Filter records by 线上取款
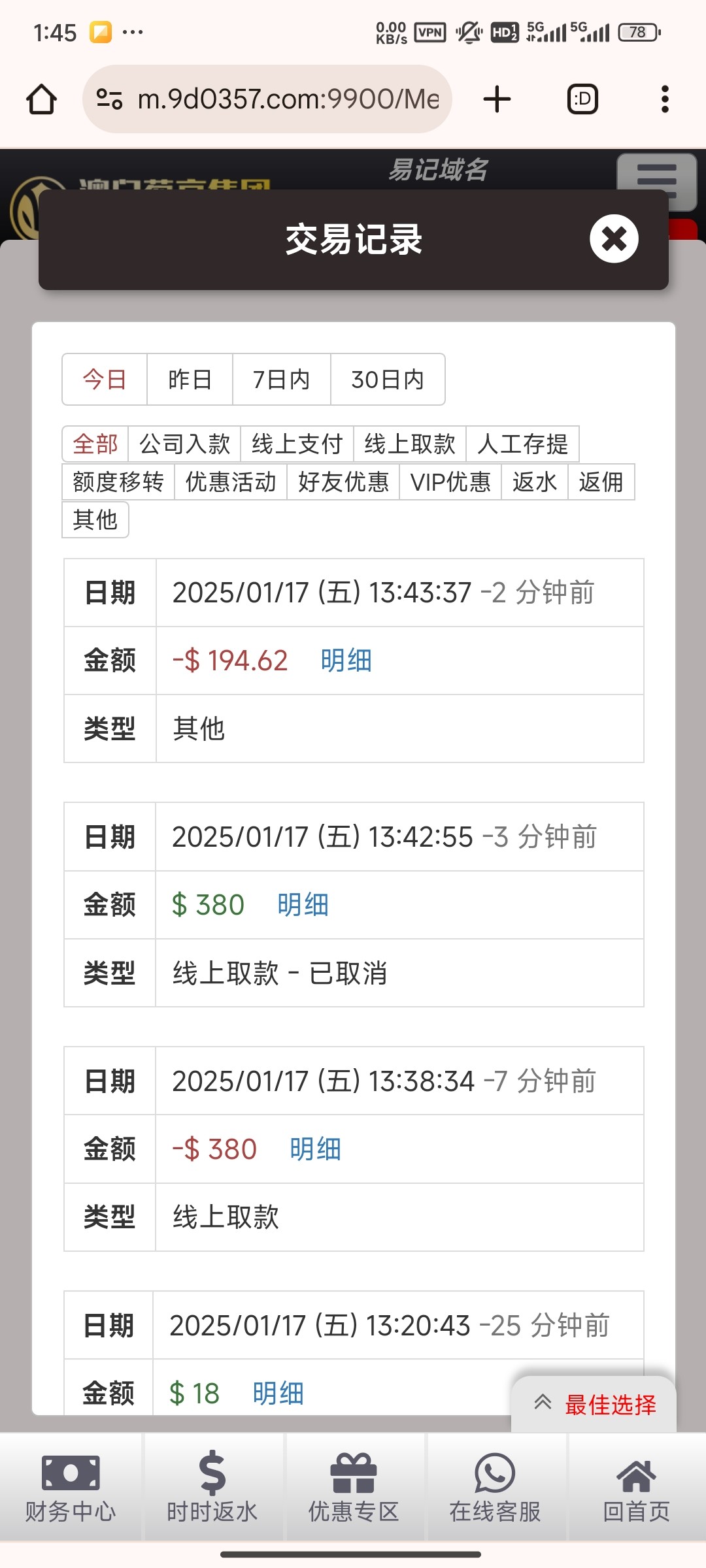 tap(410, 444)
